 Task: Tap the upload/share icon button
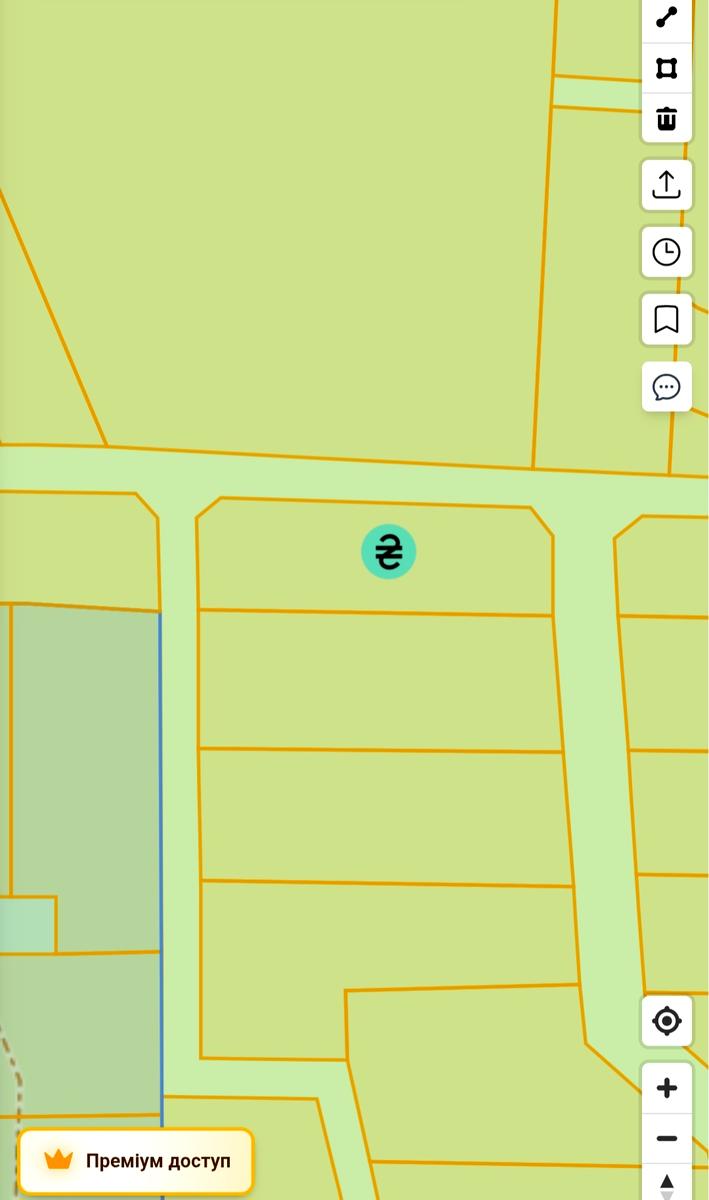666,184
